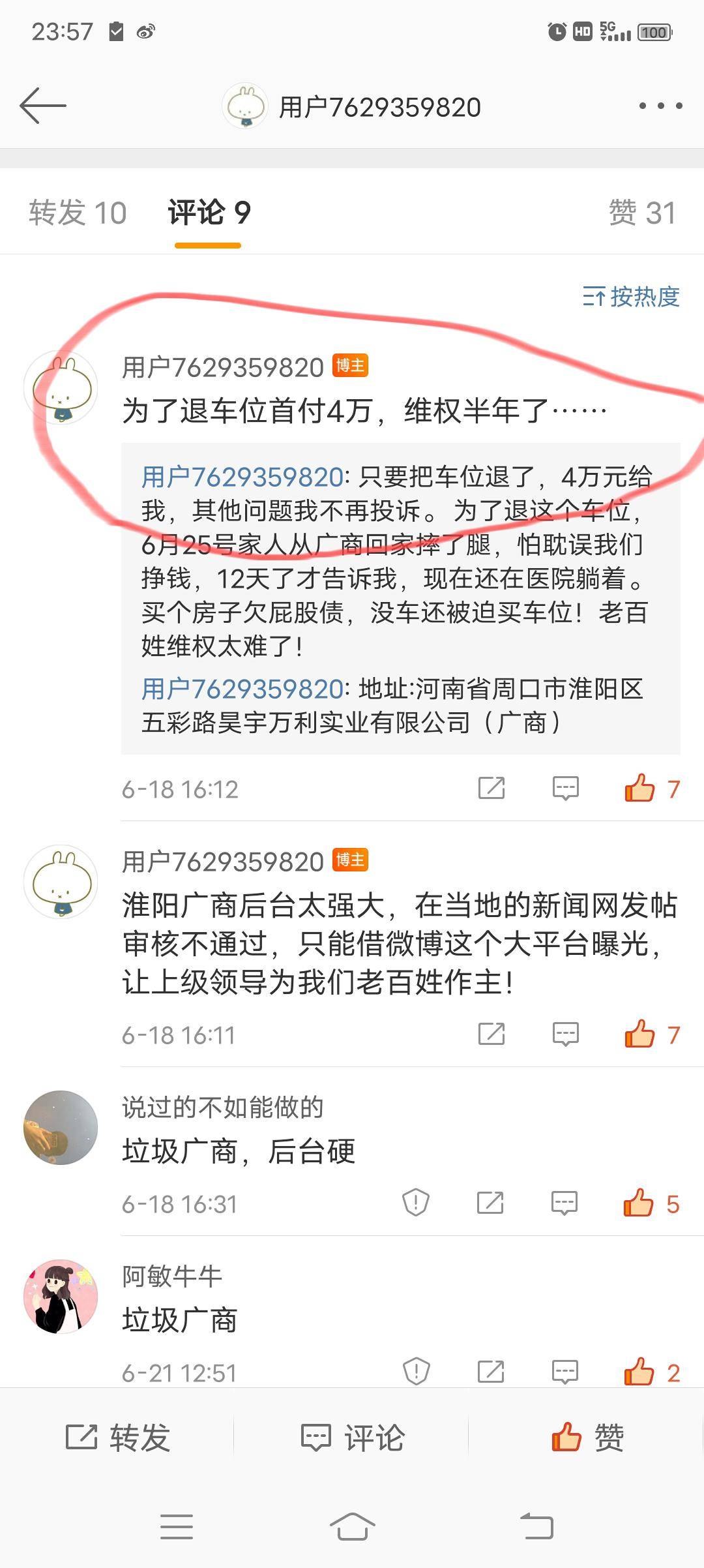704x1568 pixels.
Task: Open 说过的不如能做的's profile avatar
Action: coord(61,1128)
